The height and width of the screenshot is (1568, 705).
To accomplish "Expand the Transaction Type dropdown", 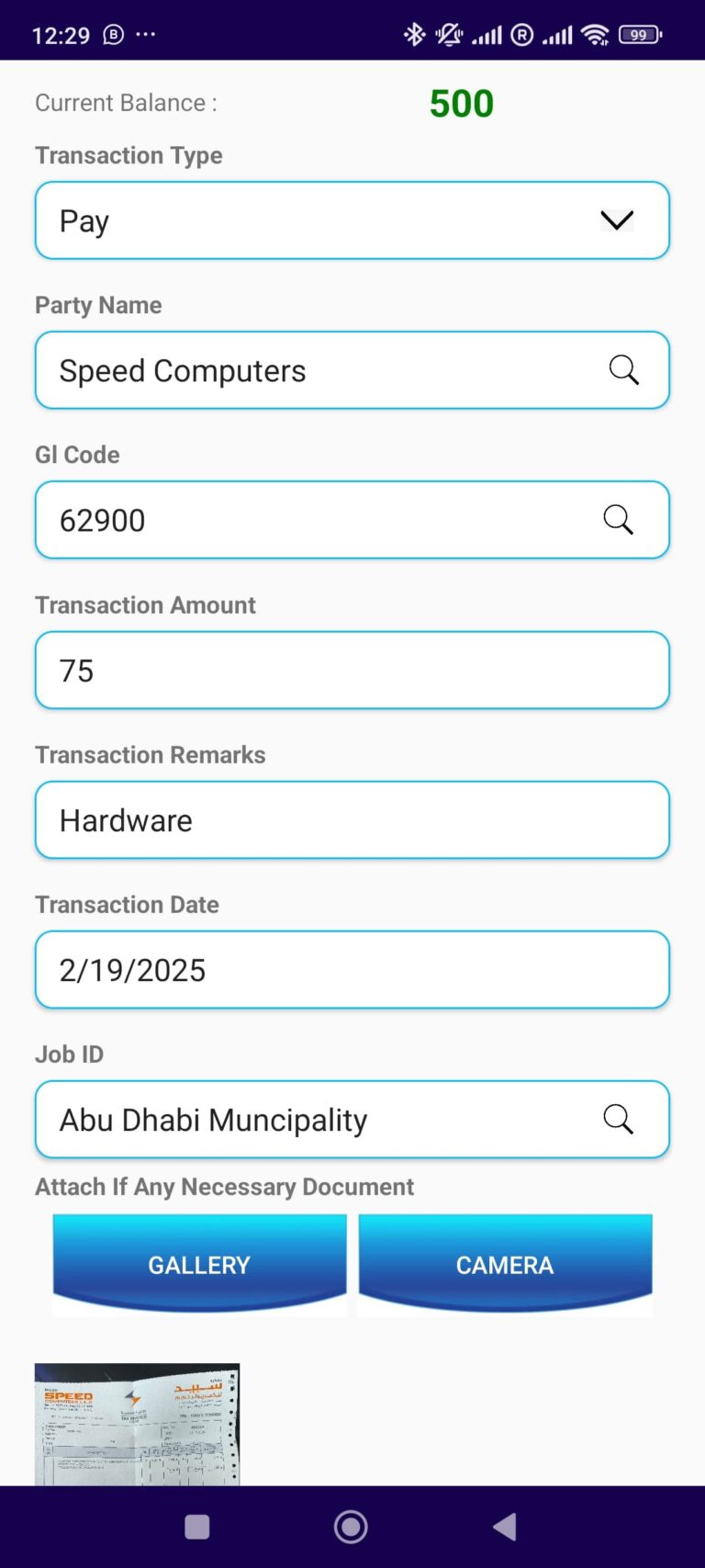I will (616, 220).
